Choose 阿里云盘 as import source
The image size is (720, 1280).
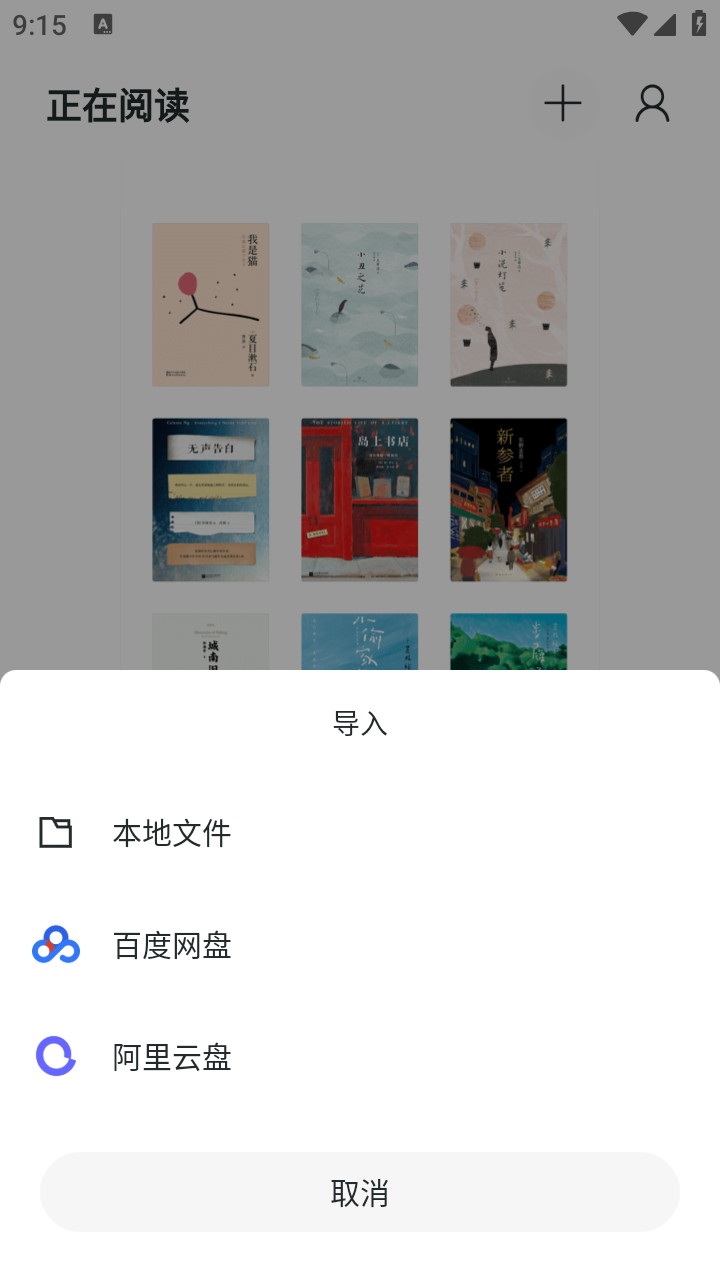(172, 1056)
